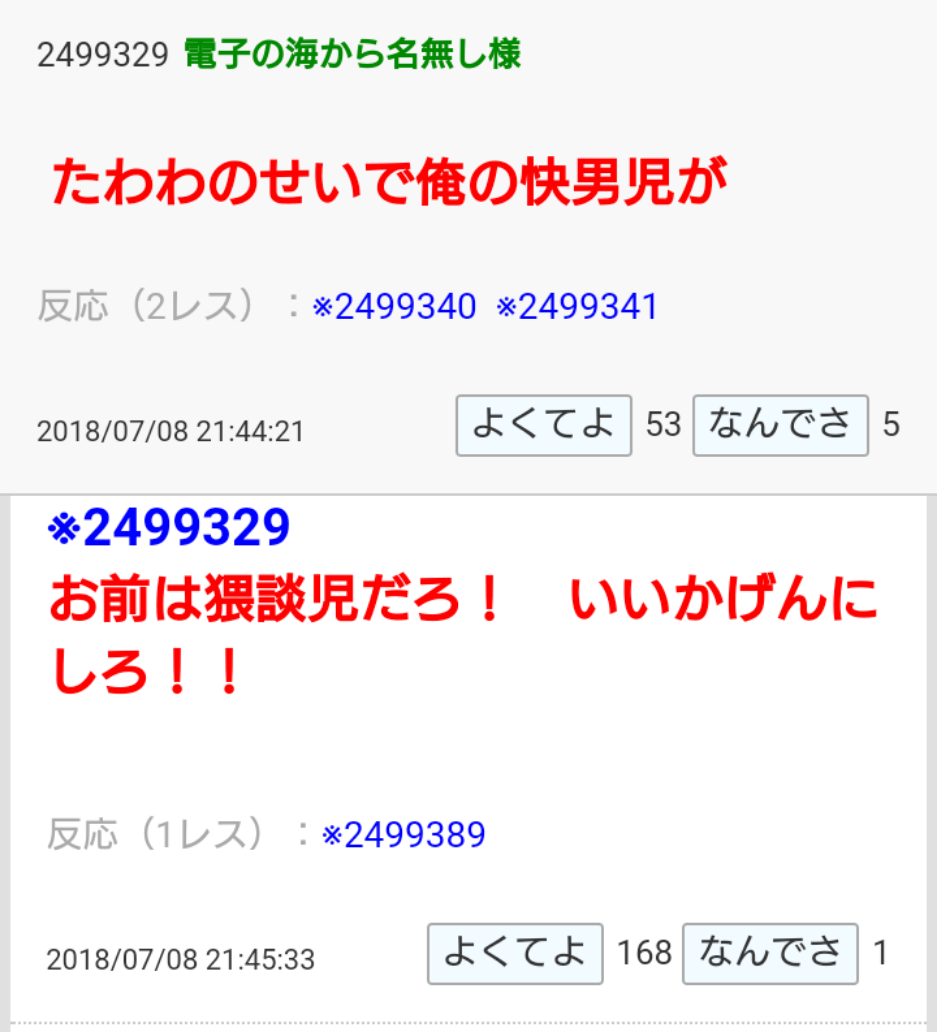Vote なんでさ on the 21:45:33 comment
Screen dimensions: 937x1032
tap(770, 954)
